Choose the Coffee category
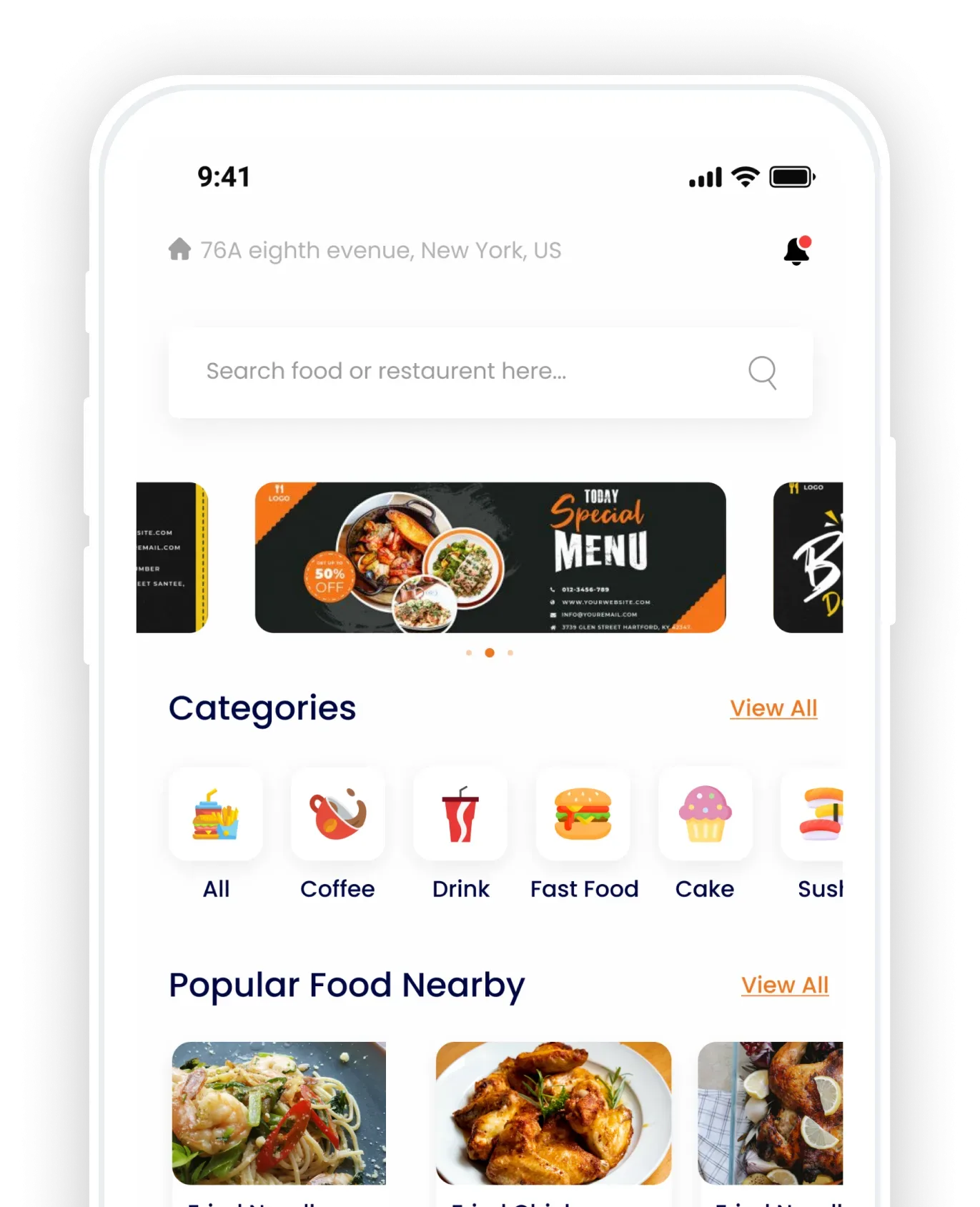 click(337, 815)
